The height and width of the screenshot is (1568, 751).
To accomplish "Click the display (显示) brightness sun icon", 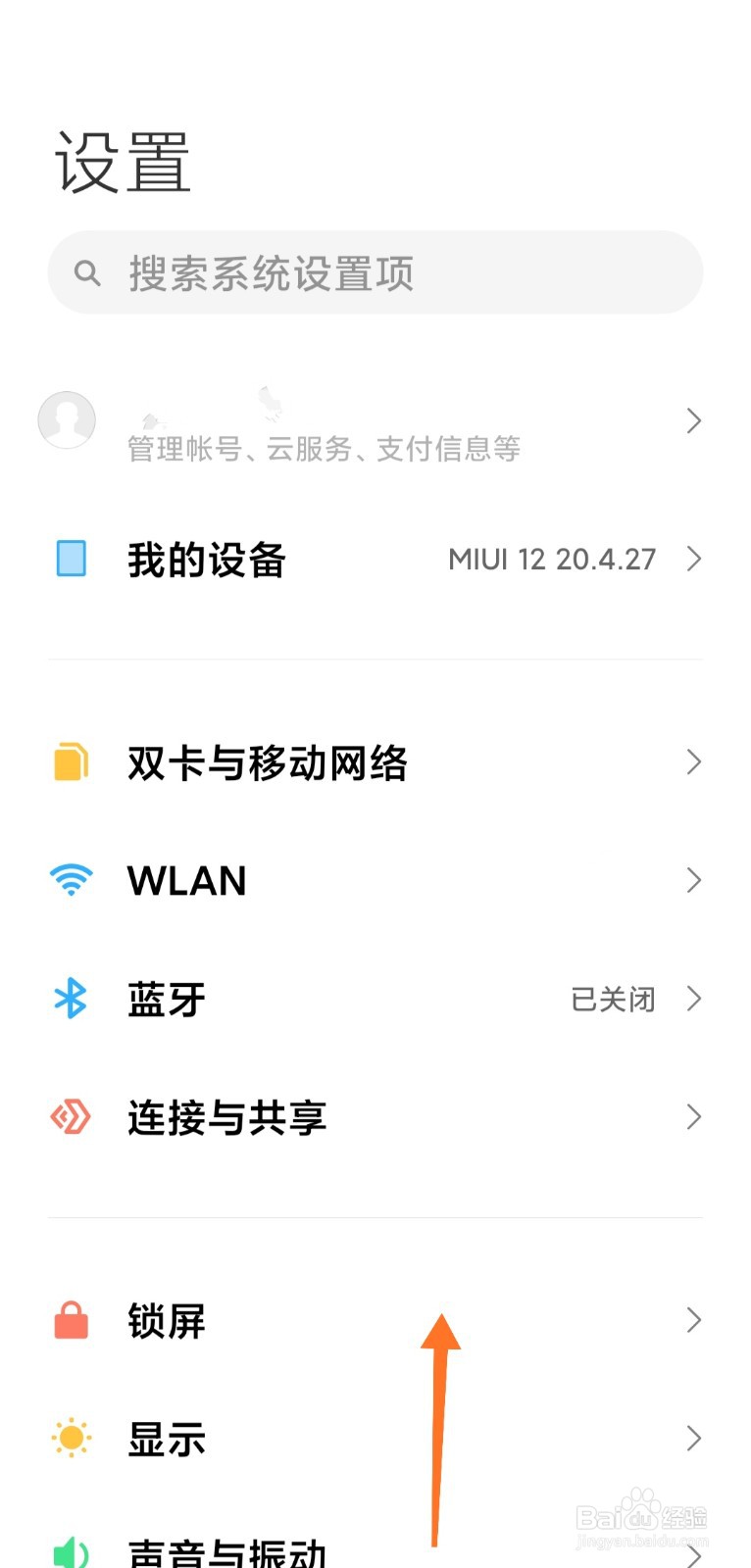I will coord(70,1438).
